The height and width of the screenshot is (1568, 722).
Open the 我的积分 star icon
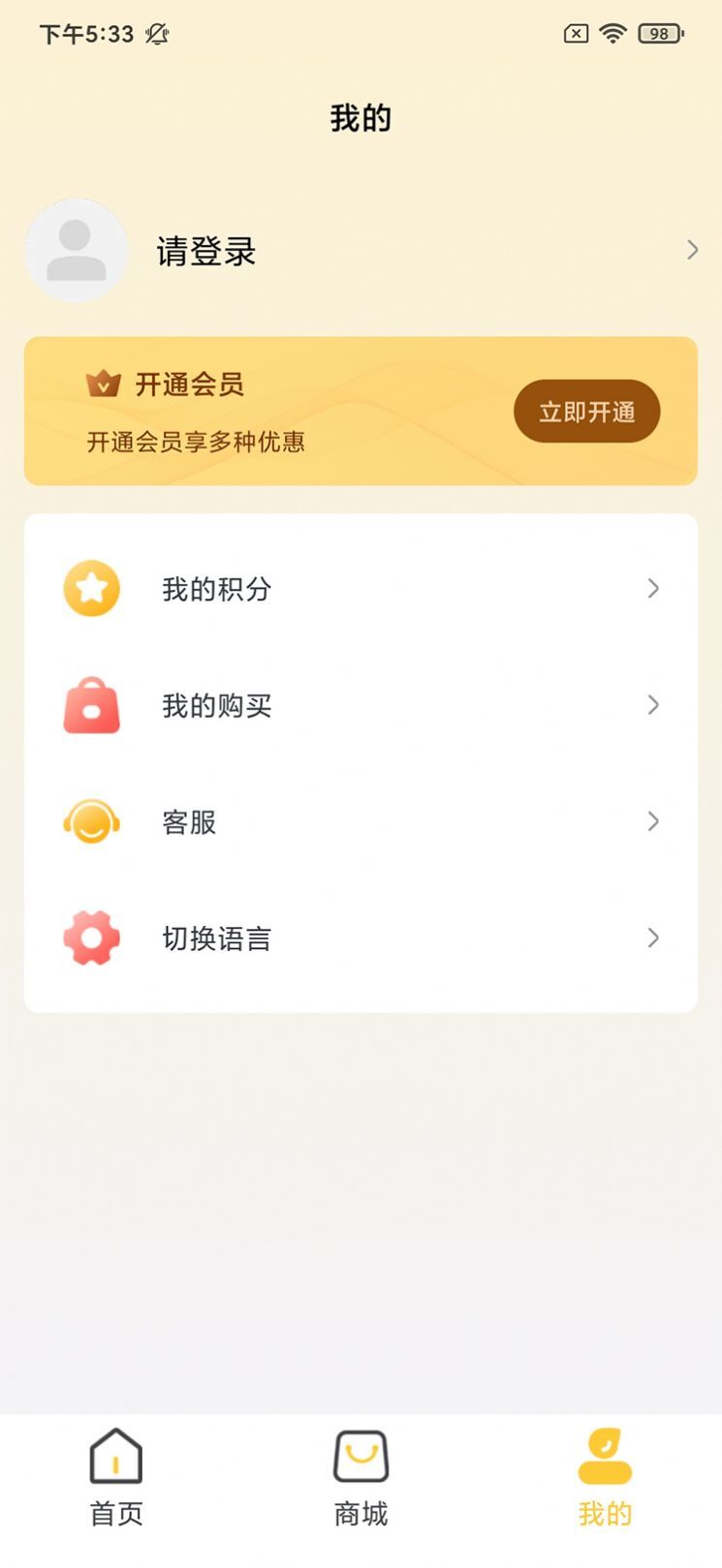91,588
